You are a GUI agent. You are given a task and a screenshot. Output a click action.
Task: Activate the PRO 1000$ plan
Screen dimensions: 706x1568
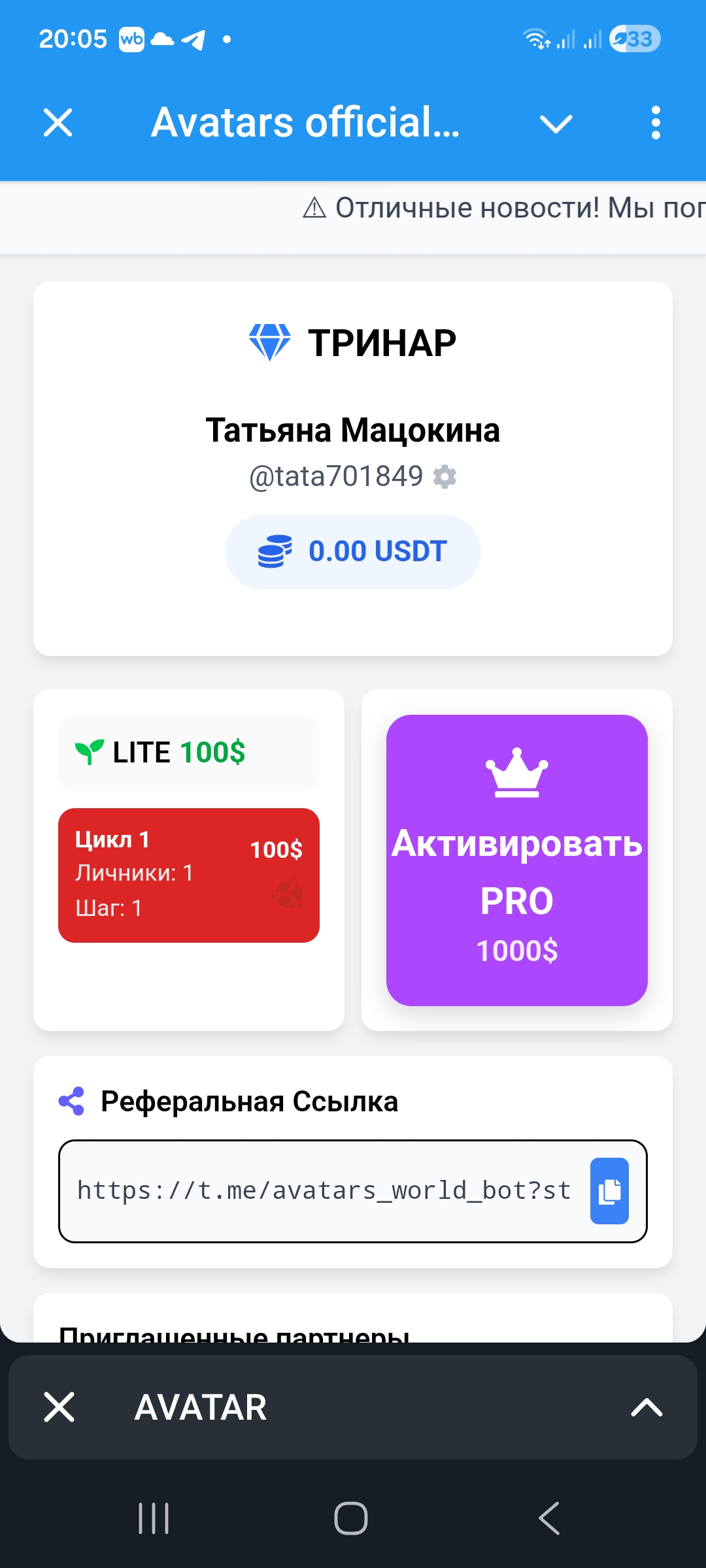coord(517,860)
